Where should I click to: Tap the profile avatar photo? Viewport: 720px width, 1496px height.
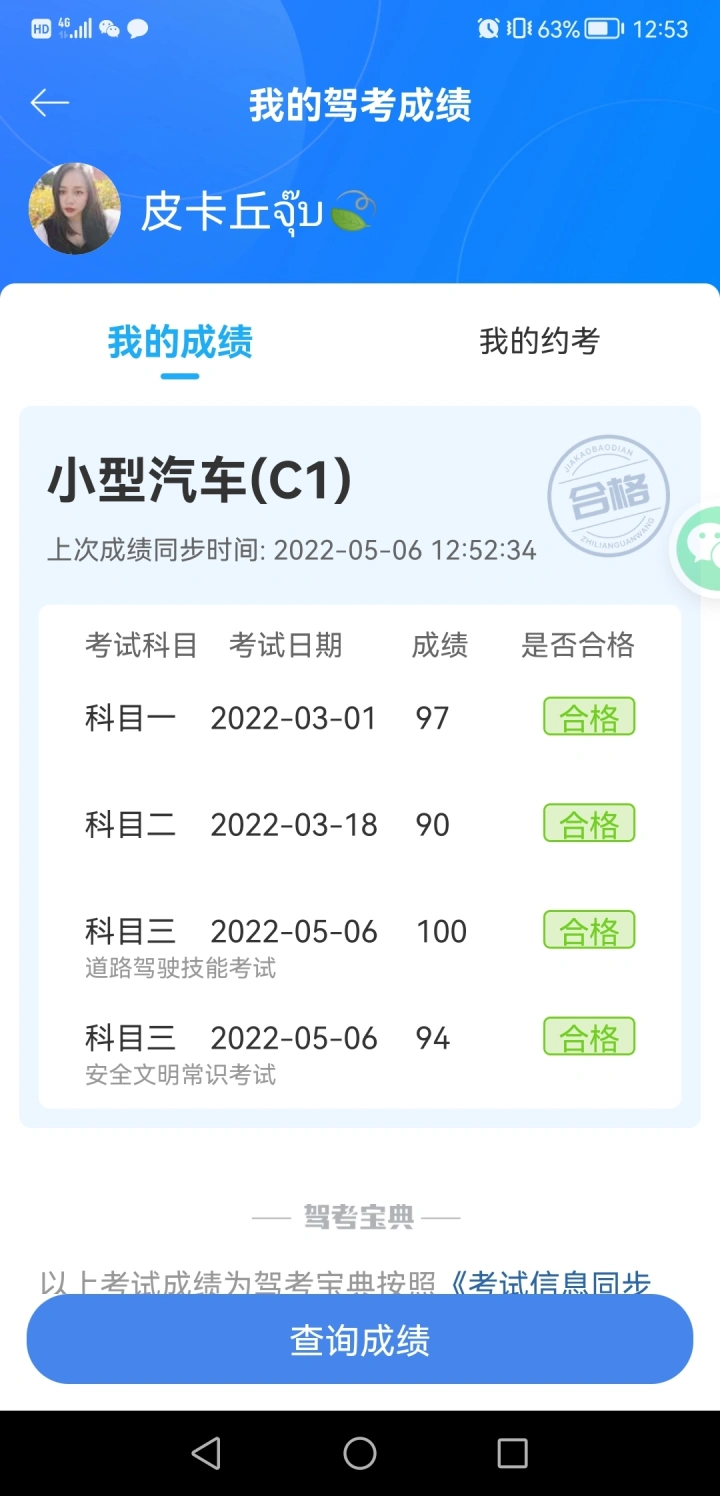(x=75, y=209)
